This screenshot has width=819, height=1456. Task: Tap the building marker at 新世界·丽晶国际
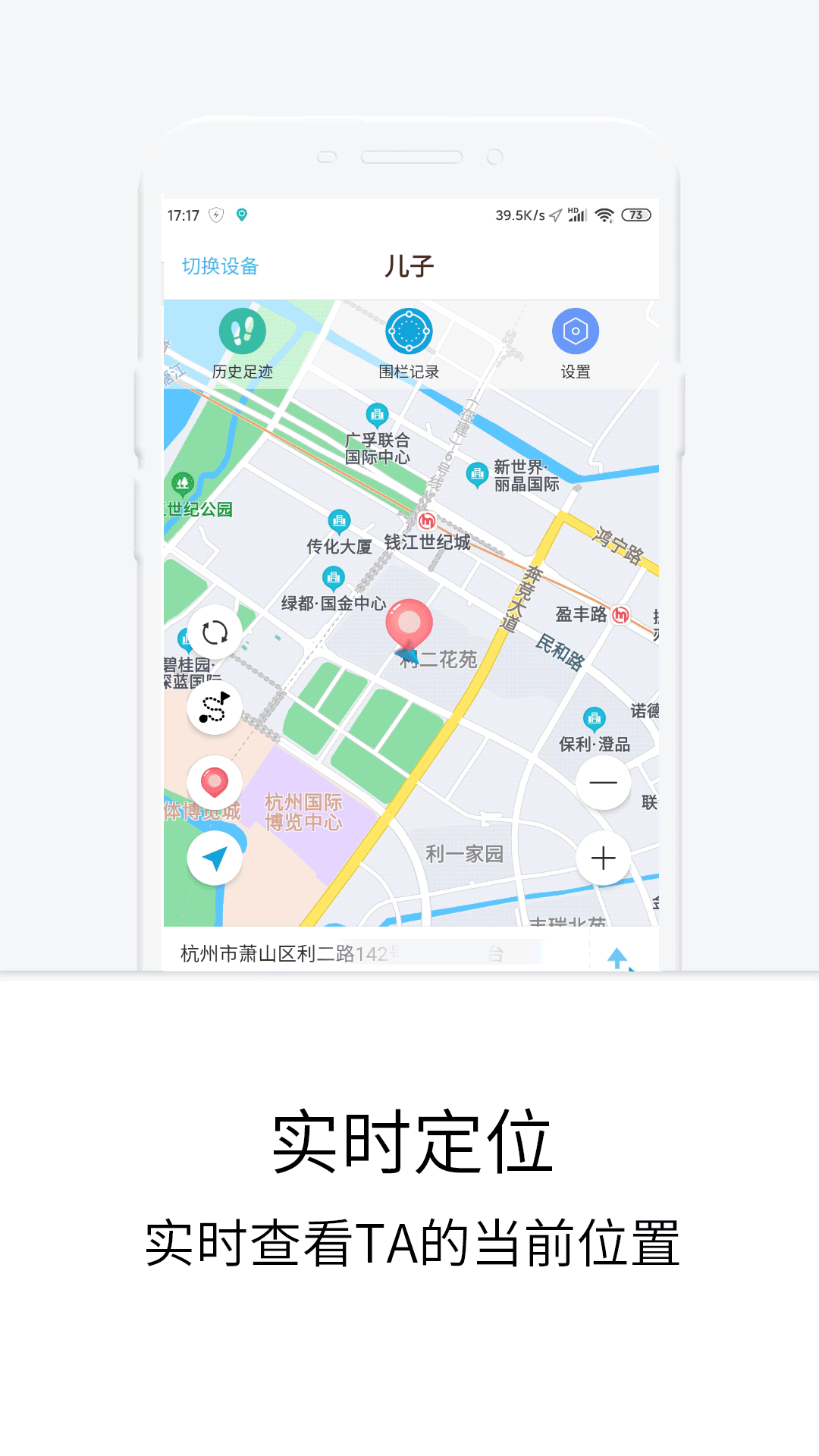(476, 472)
